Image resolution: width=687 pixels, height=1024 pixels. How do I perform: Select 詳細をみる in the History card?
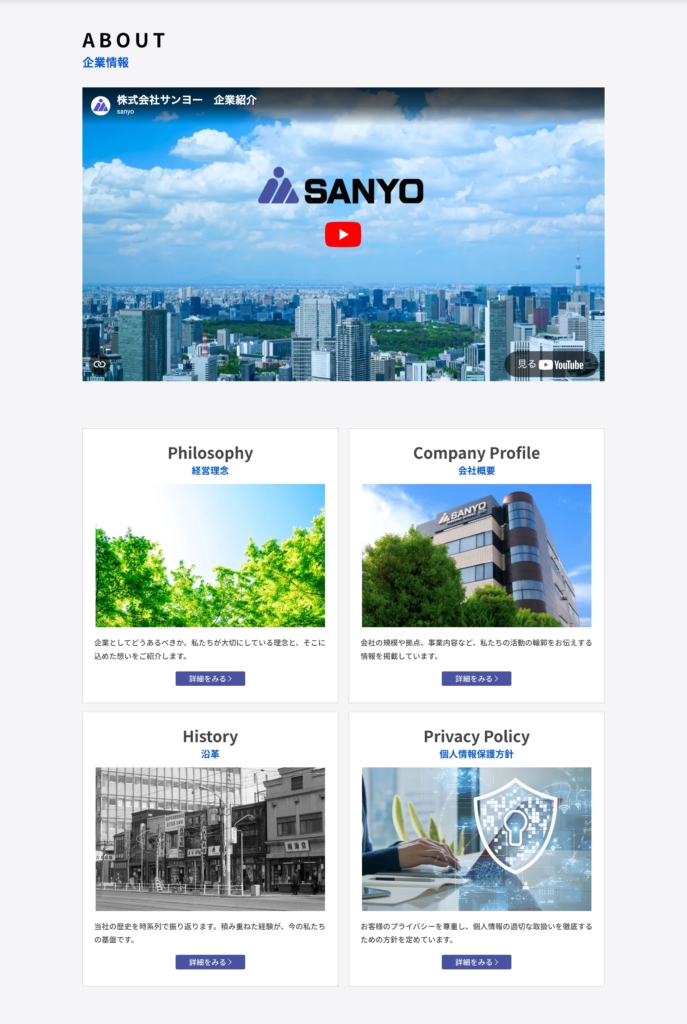(210, 962)
